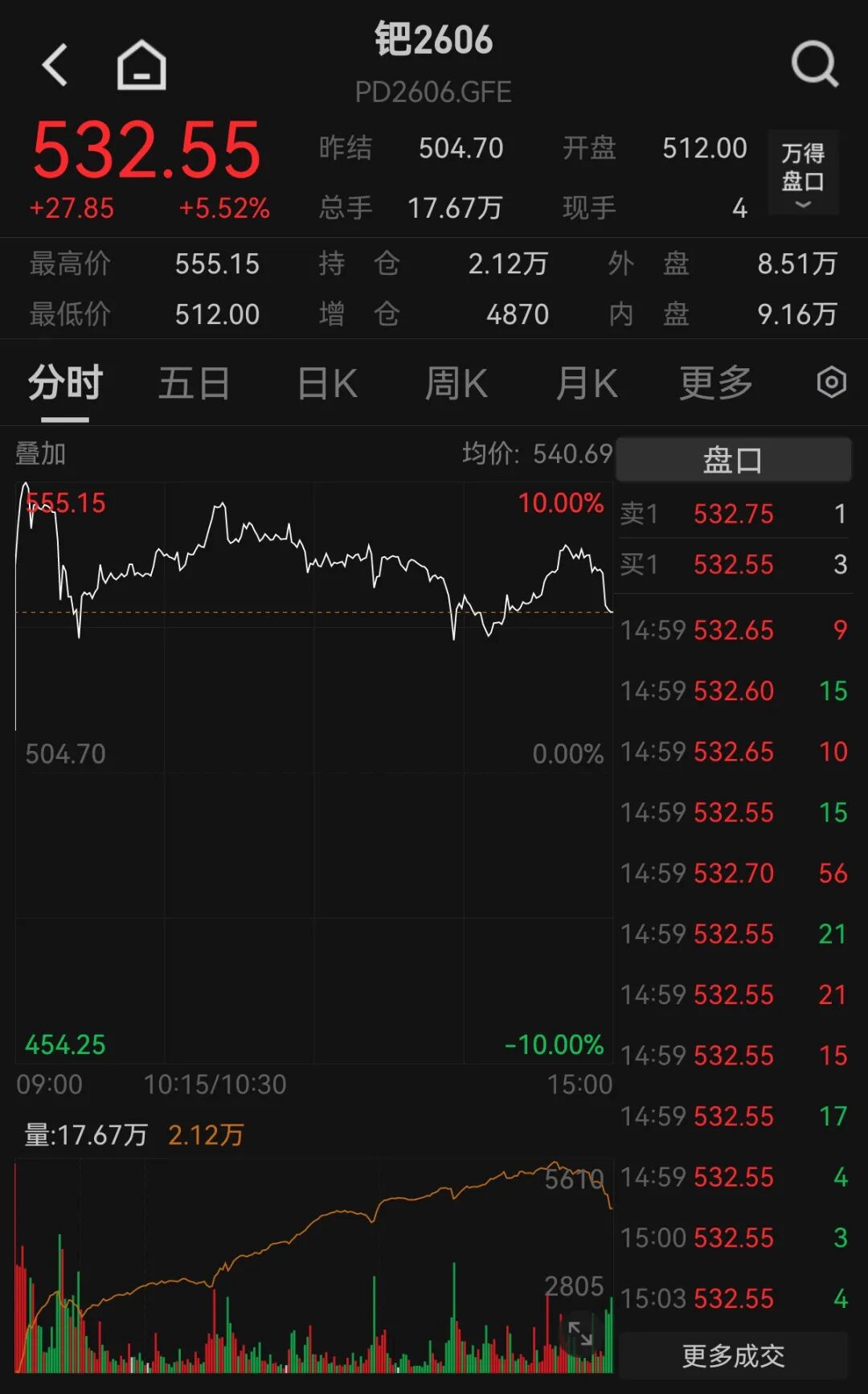Select the 周K weekly chart tab
Screen dimensions: 868x1394
coord(456,383)
